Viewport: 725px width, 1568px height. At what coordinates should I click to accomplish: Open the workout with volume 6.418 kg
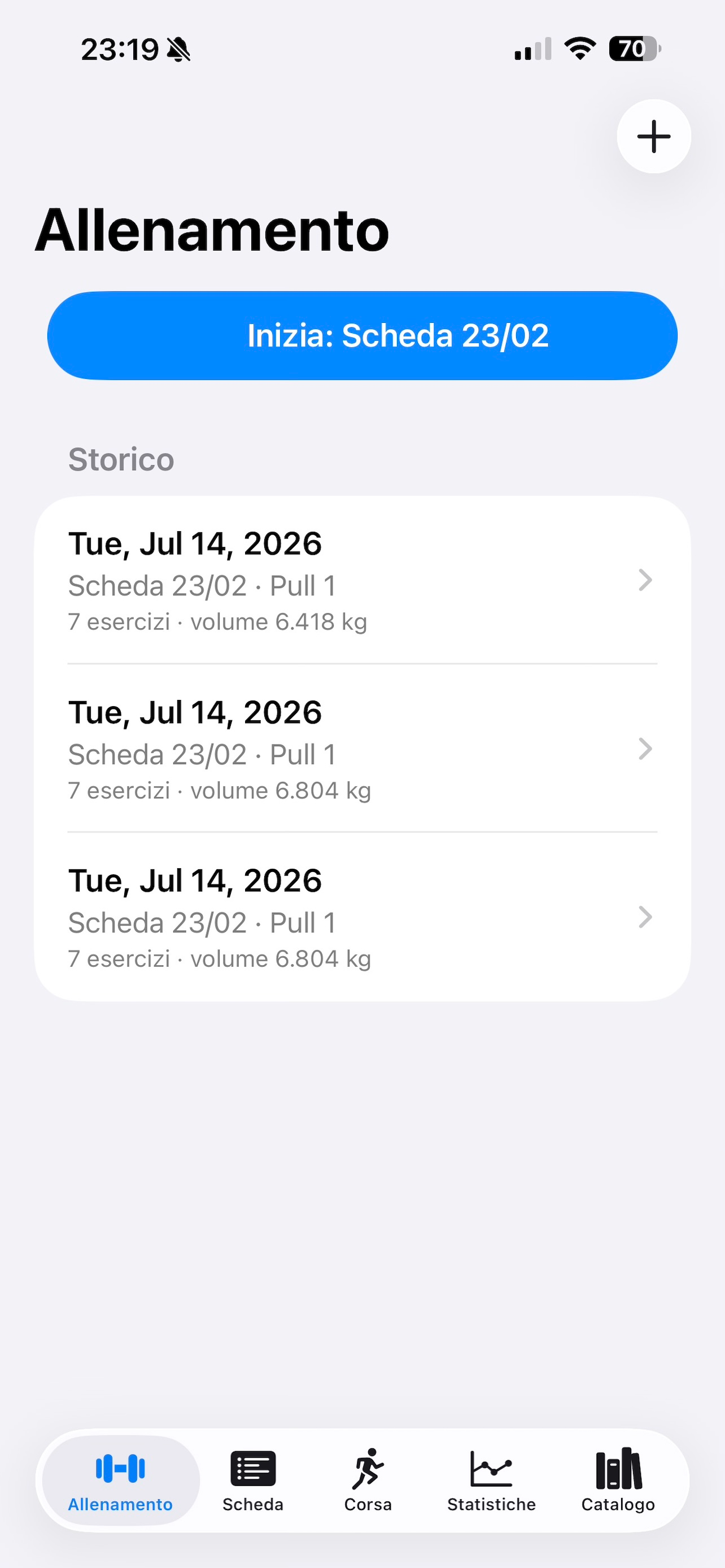[362, 580]
